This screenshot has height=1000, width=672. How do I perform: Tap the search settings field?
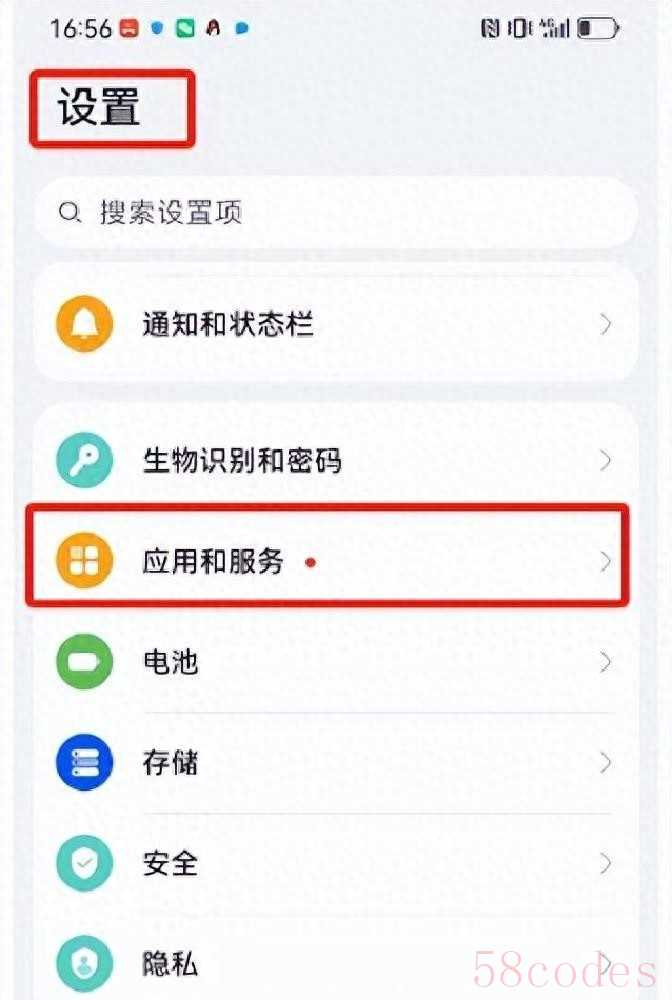coord(335,212)
